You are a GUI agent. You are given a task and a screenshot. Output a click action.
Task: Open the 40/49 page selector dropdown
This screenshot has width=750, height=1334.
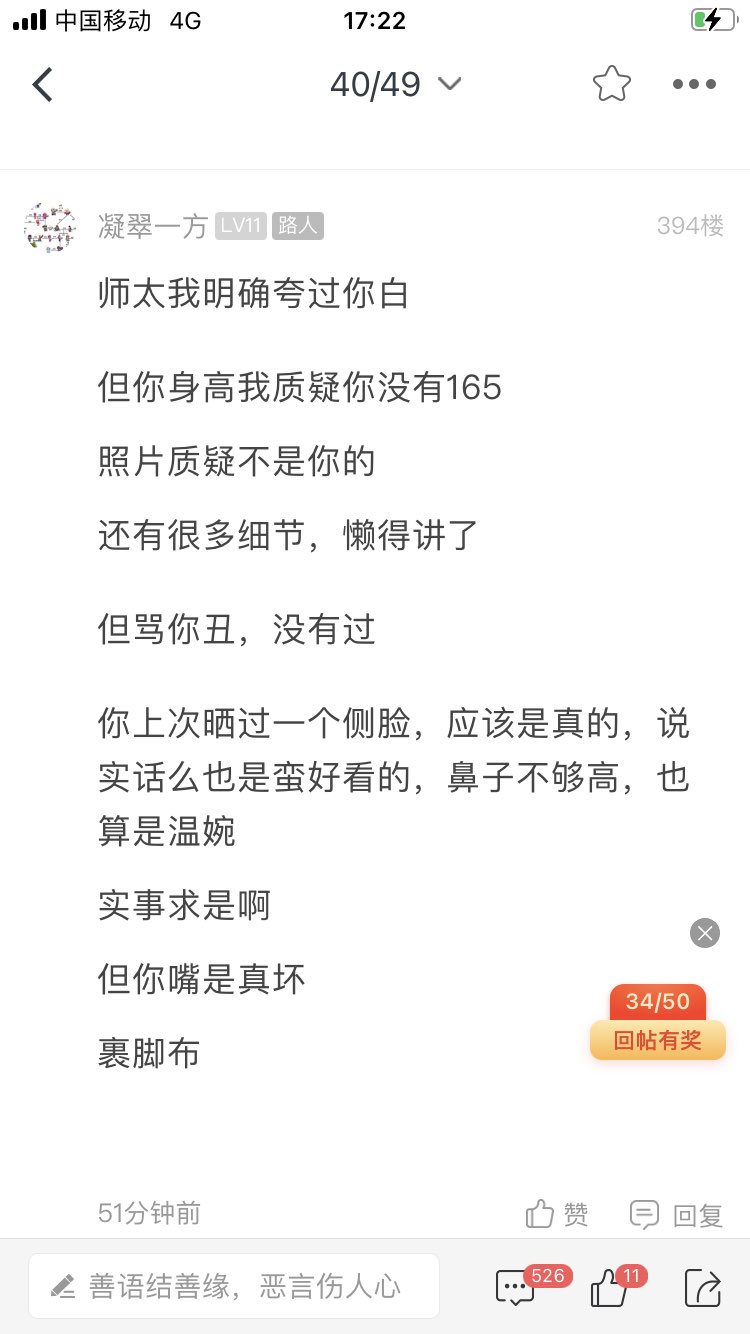[395, 85]
